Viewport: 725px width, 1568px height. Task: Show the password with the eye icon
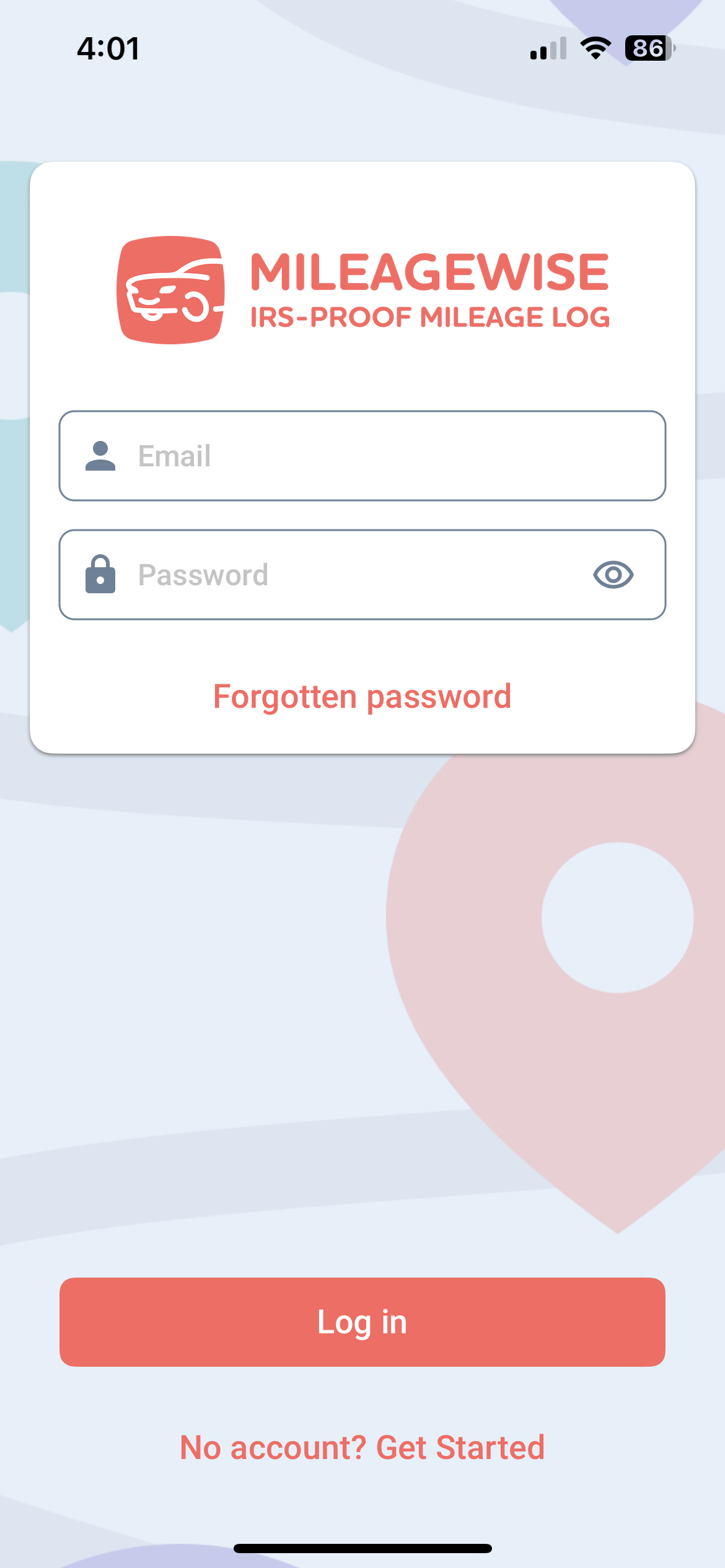(x=613, y=575)
